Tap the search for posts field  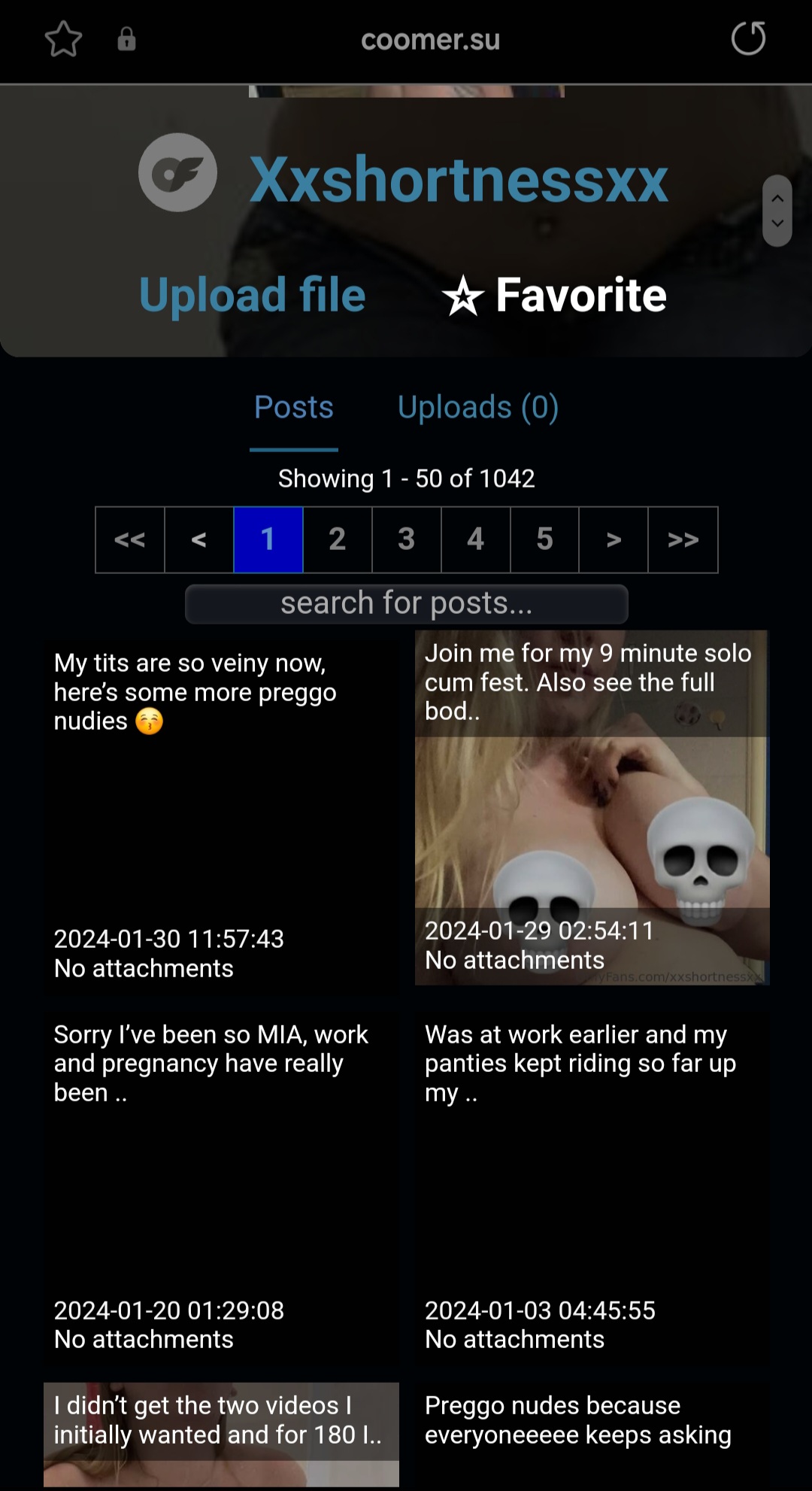pyautogui.click(x=406, y=603)
